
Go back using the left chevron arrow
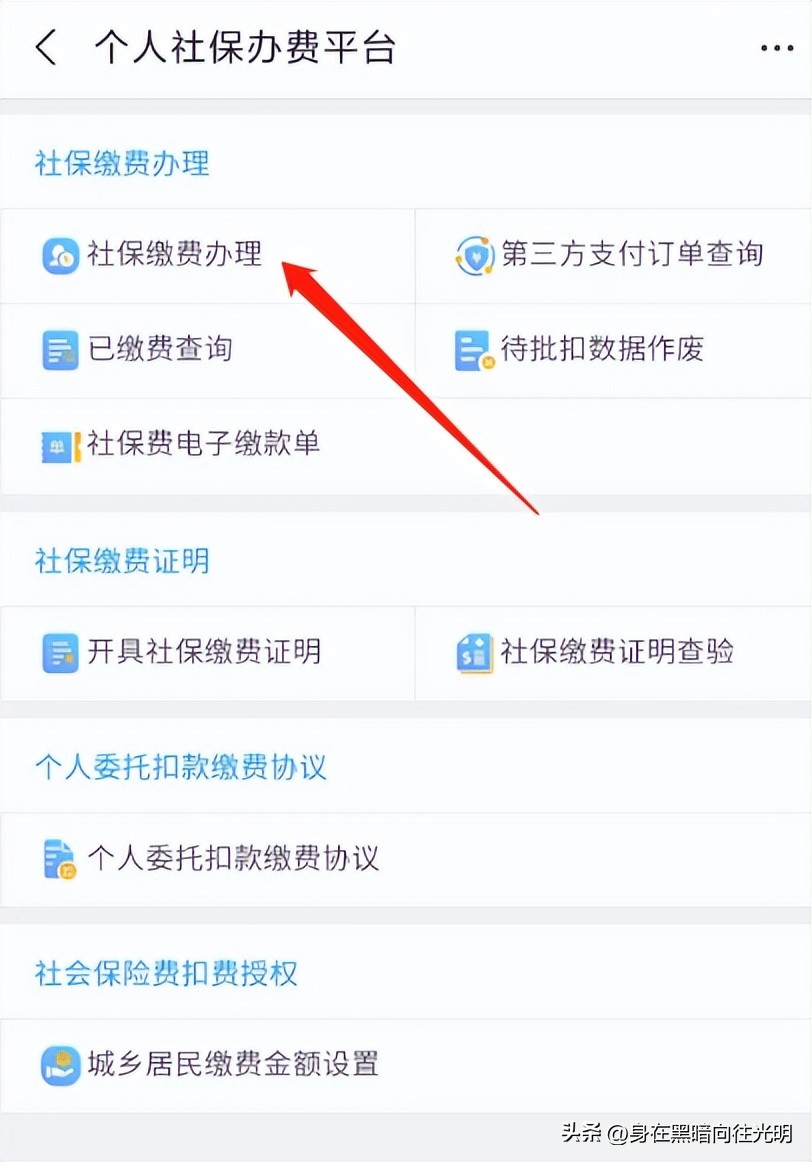point(45,47)
